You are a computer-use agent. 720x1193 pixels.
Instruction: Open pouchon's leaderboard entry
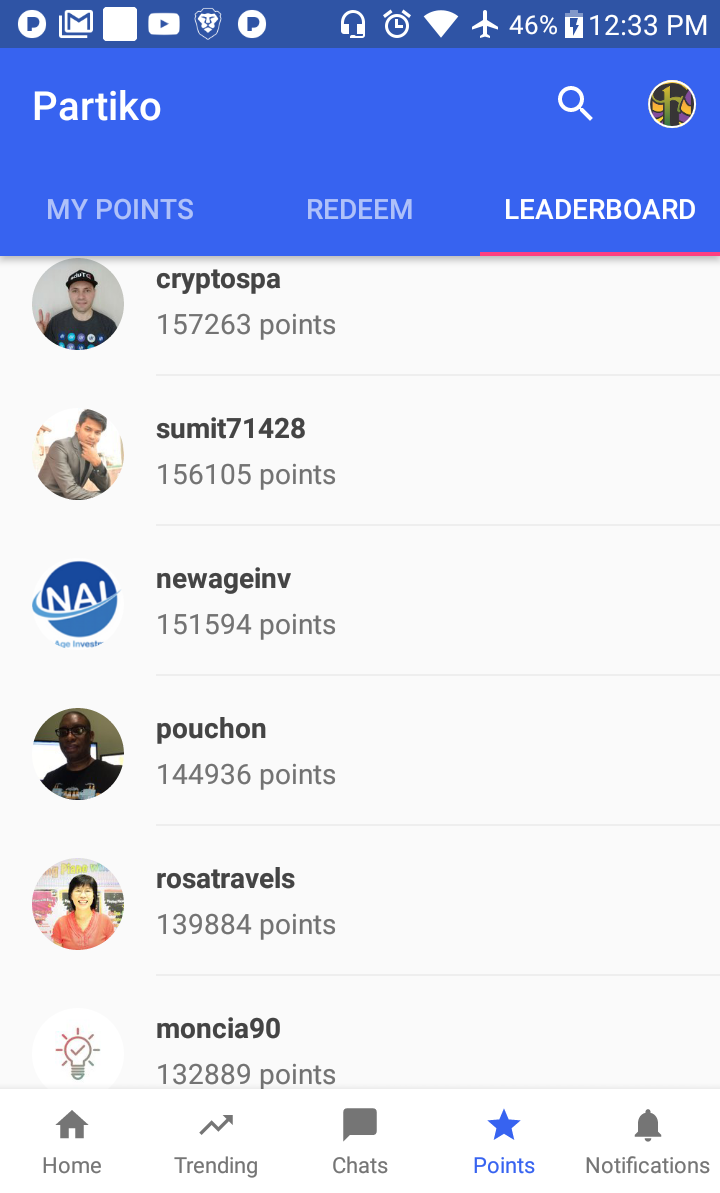pyautogui.click(x=360, y=752)
